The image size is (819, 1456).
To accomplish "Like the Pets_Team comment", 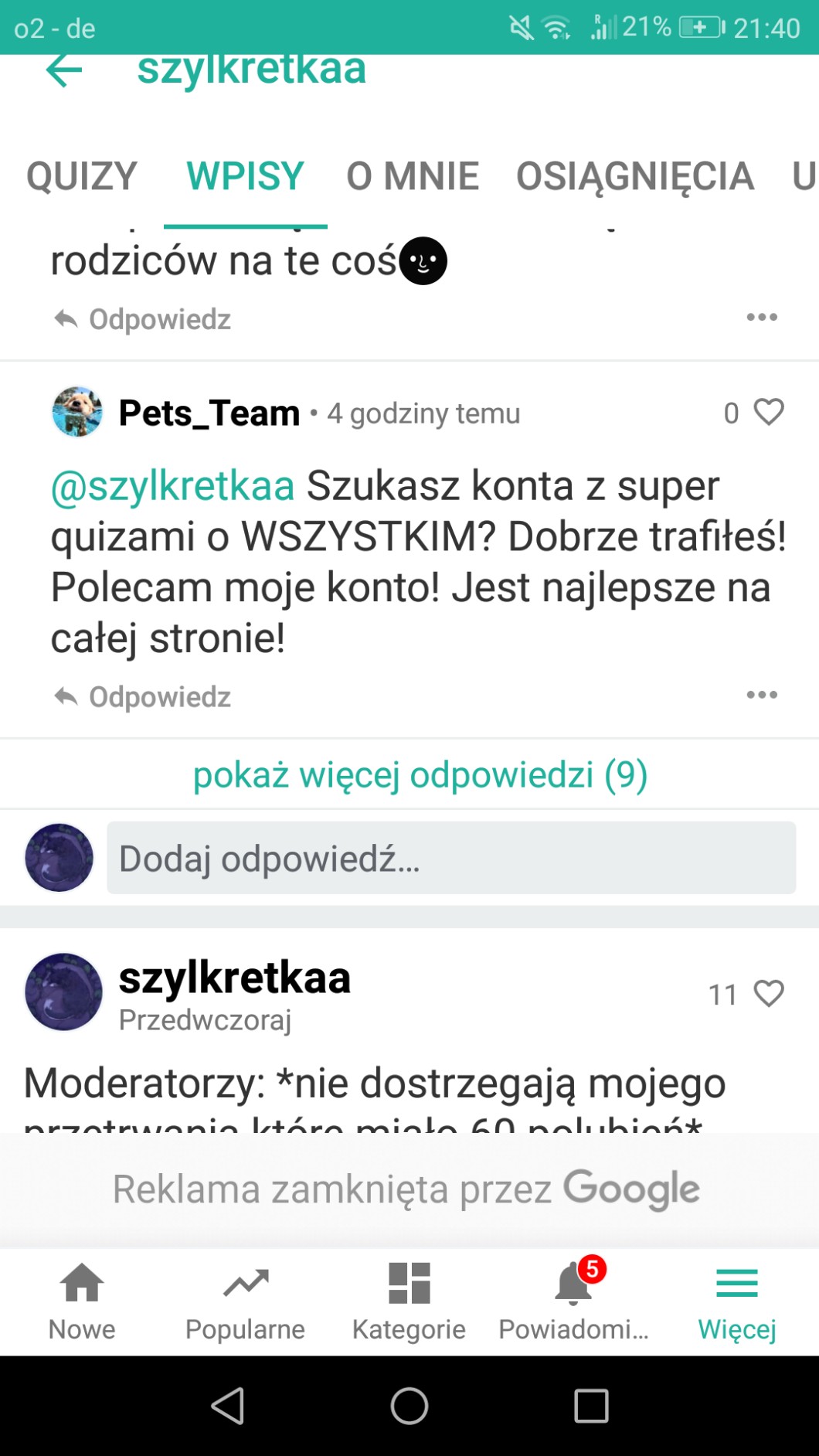I will (x=768, y=413).
